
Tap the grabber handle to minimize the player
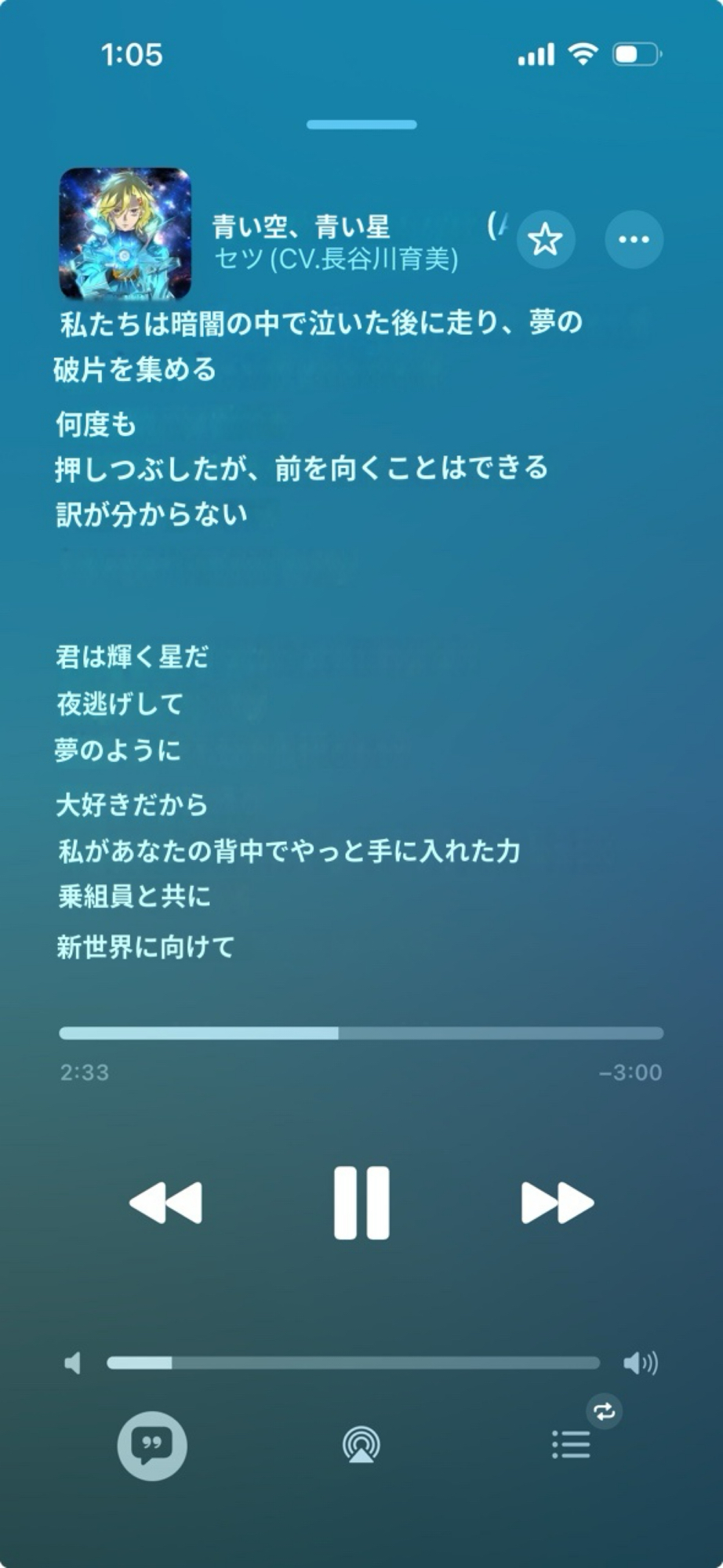click(361, 125)
